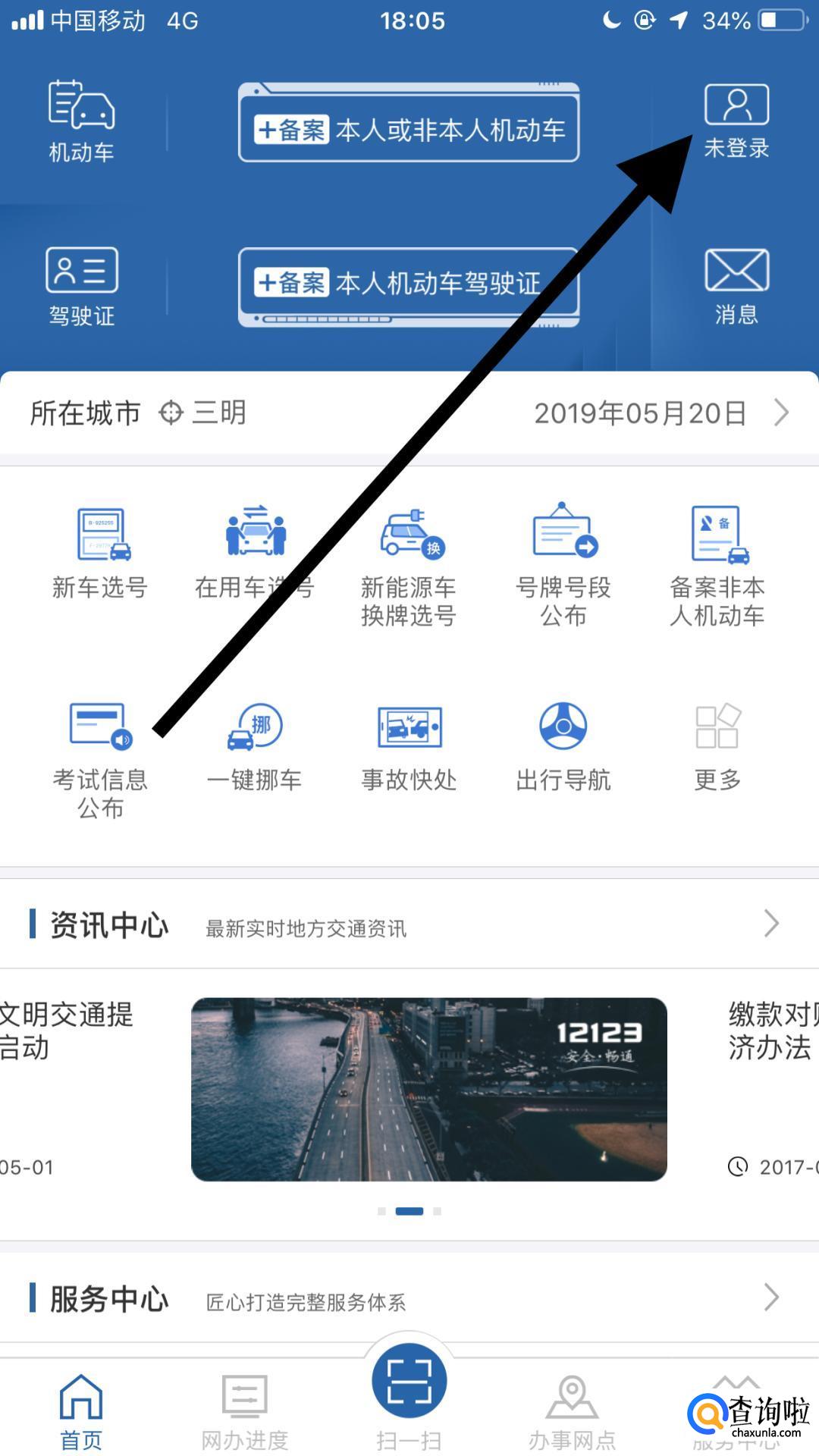819x1456 pixels.
Task: Open the 机动车 section
Action: point(82,121)
